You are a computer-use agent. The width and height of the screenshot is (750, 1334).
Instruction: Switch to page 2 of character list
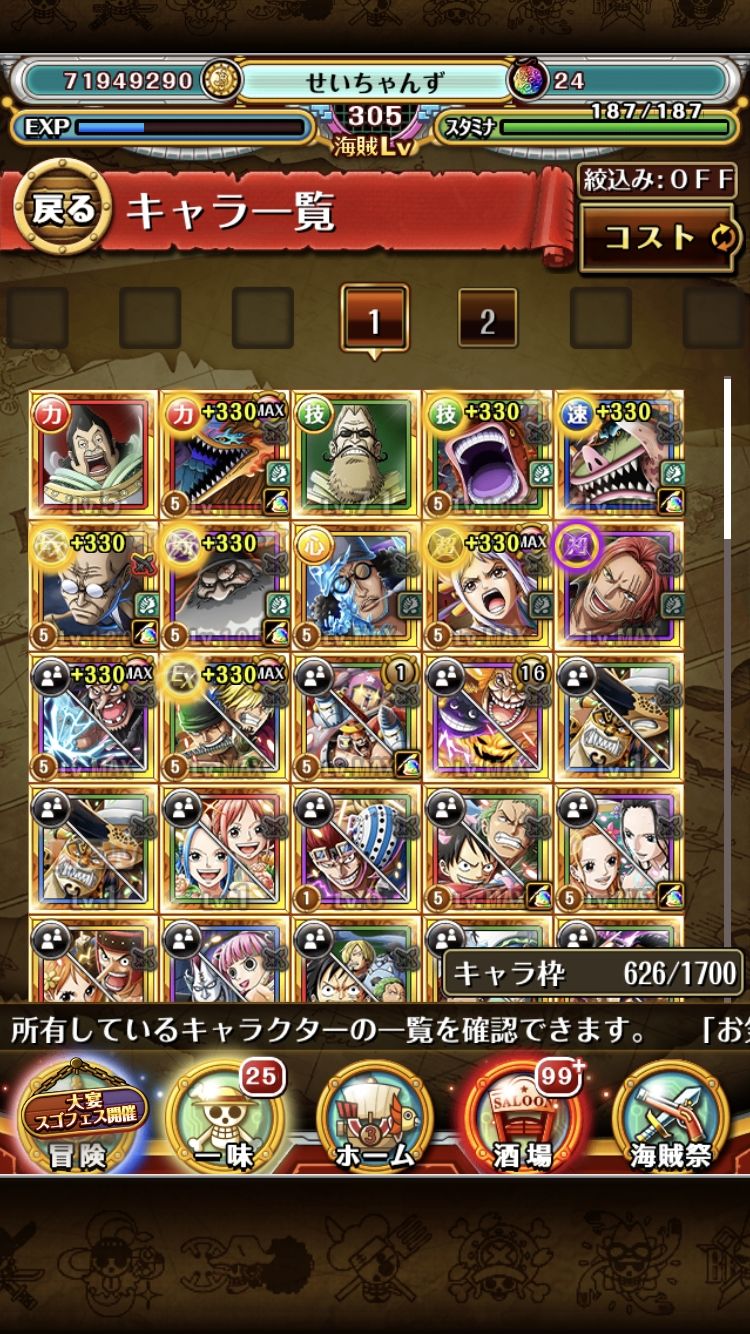pyautogui.click(x=487, y=320)
